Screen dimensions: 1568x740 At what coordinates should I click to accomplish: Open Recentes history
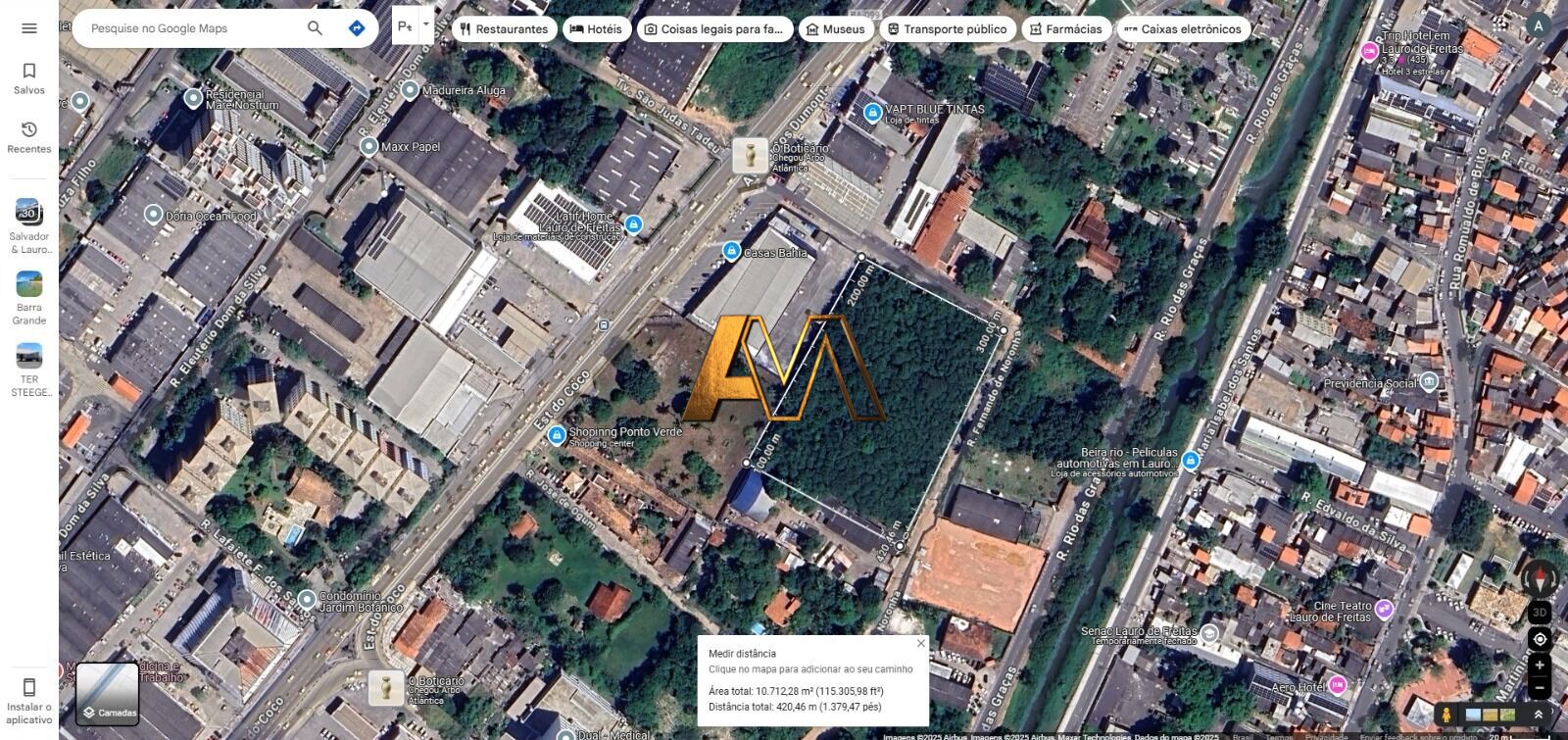click(x=29, y=137)
